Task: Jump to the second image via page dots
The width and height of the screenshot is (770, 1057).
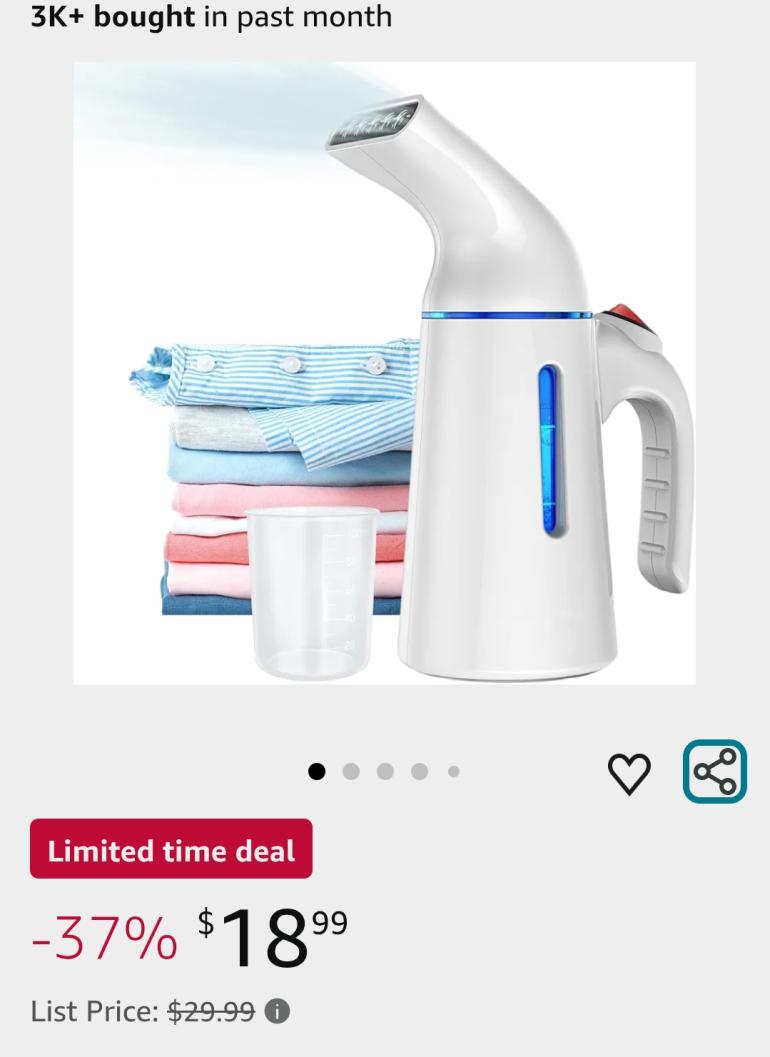Action: pos(350,771)
